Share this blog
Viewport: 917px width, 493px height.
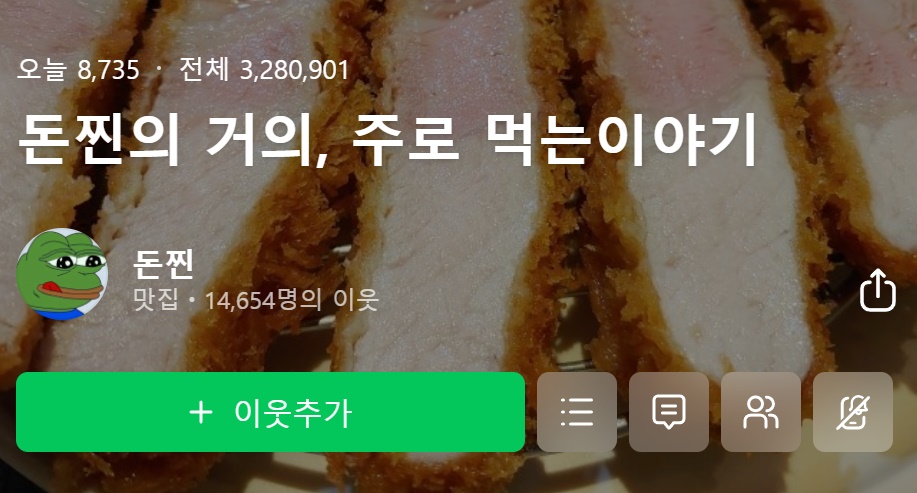click(877, 290)
